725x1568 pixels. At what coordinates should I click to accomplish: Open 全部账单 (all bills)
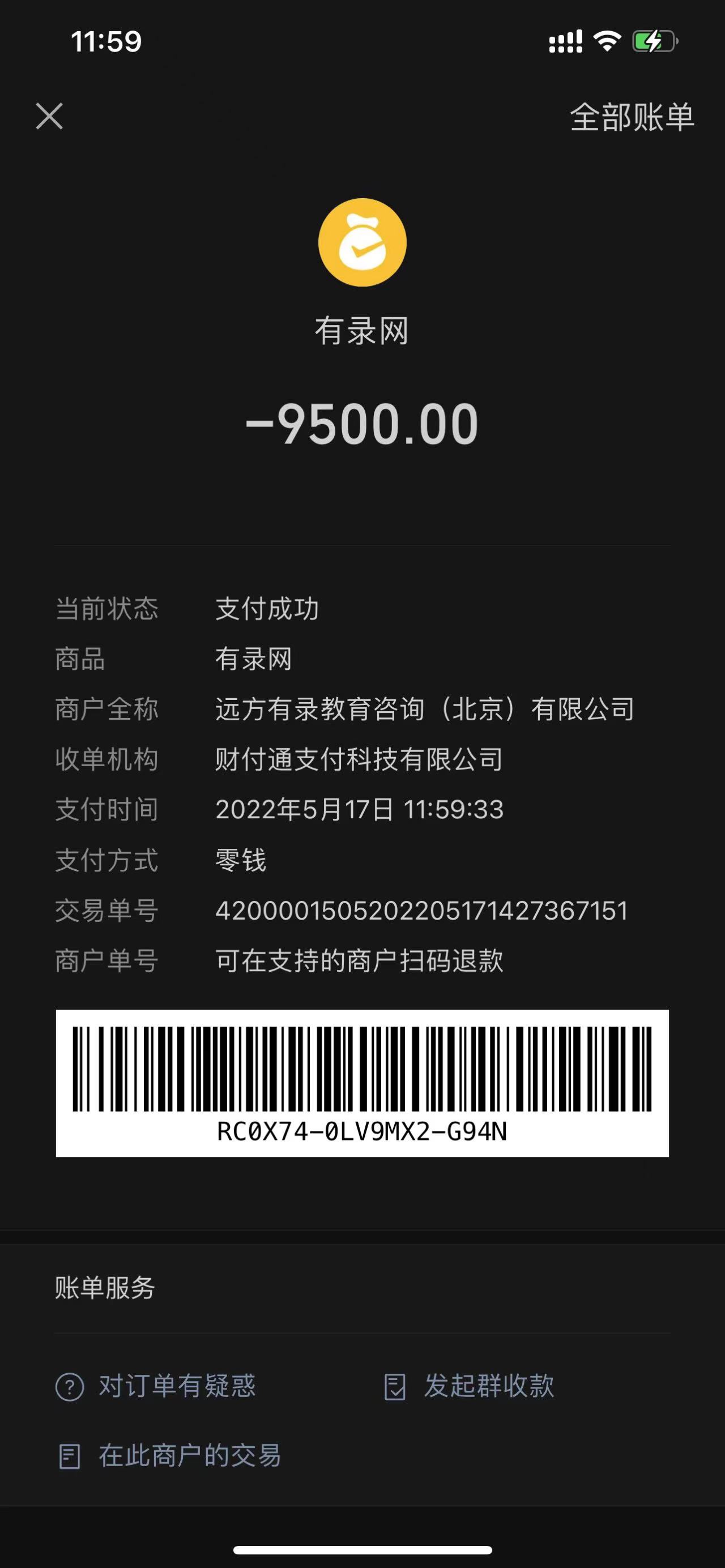click(631, 117)
